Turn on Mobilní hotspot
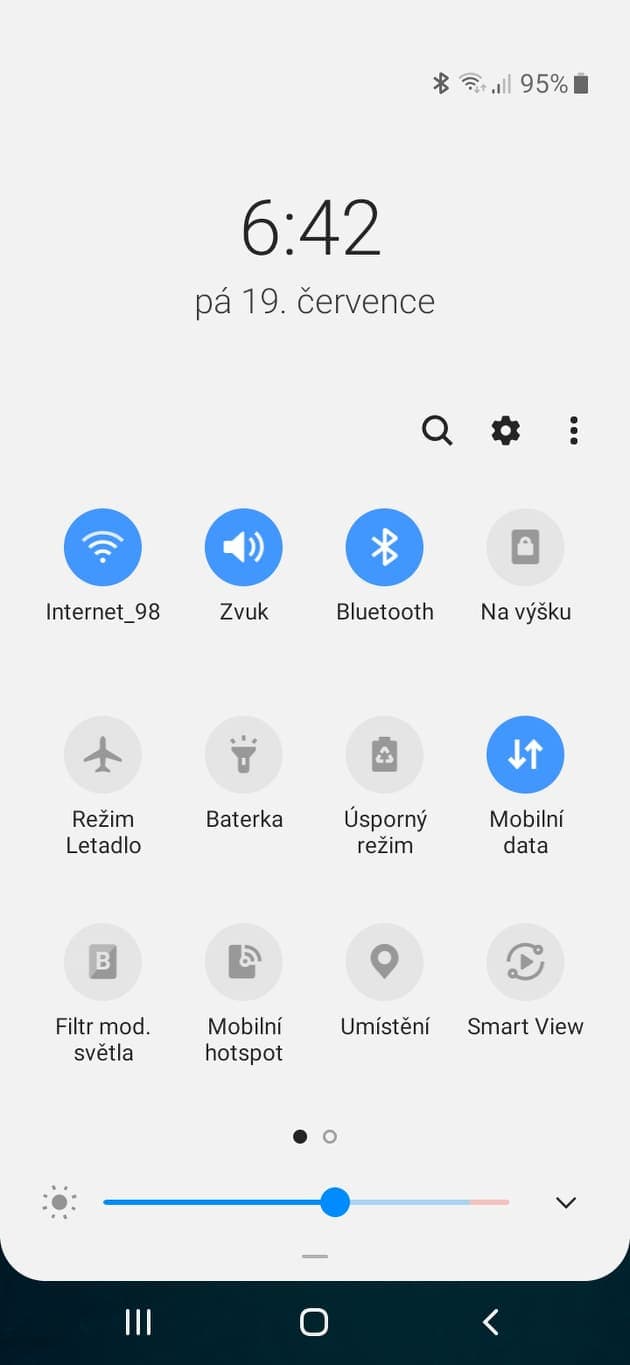 (x=244, y=962)
